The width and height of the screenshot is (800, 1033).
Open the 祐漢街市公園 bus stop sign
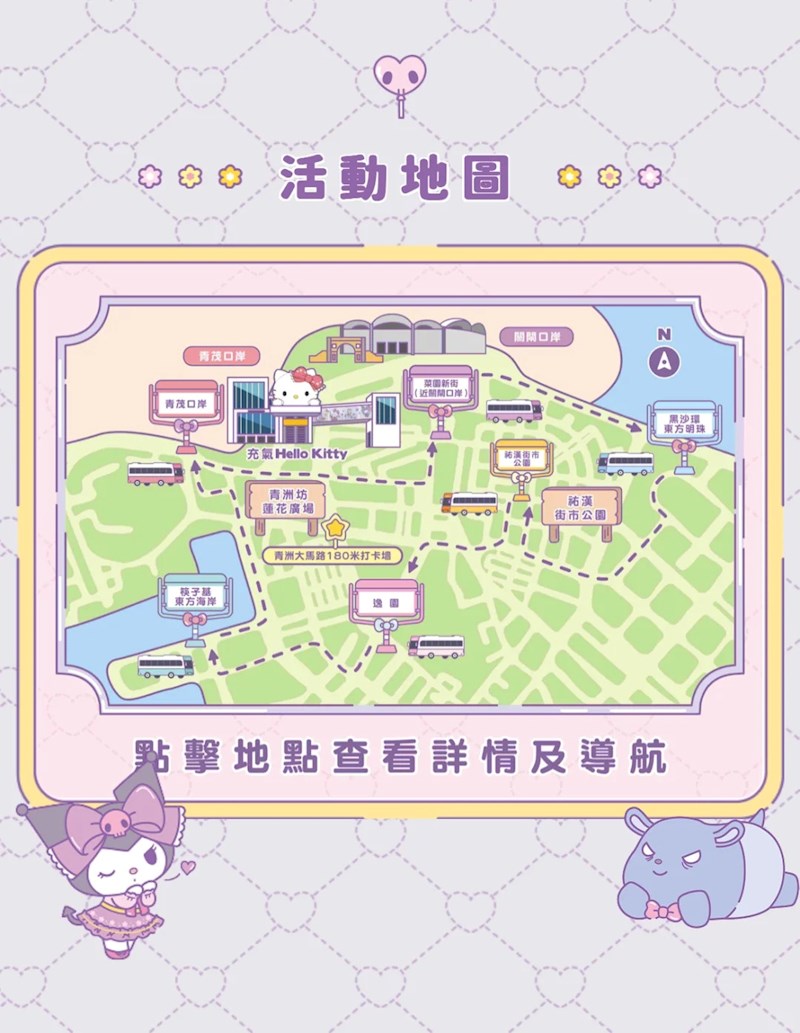[521, 458]
